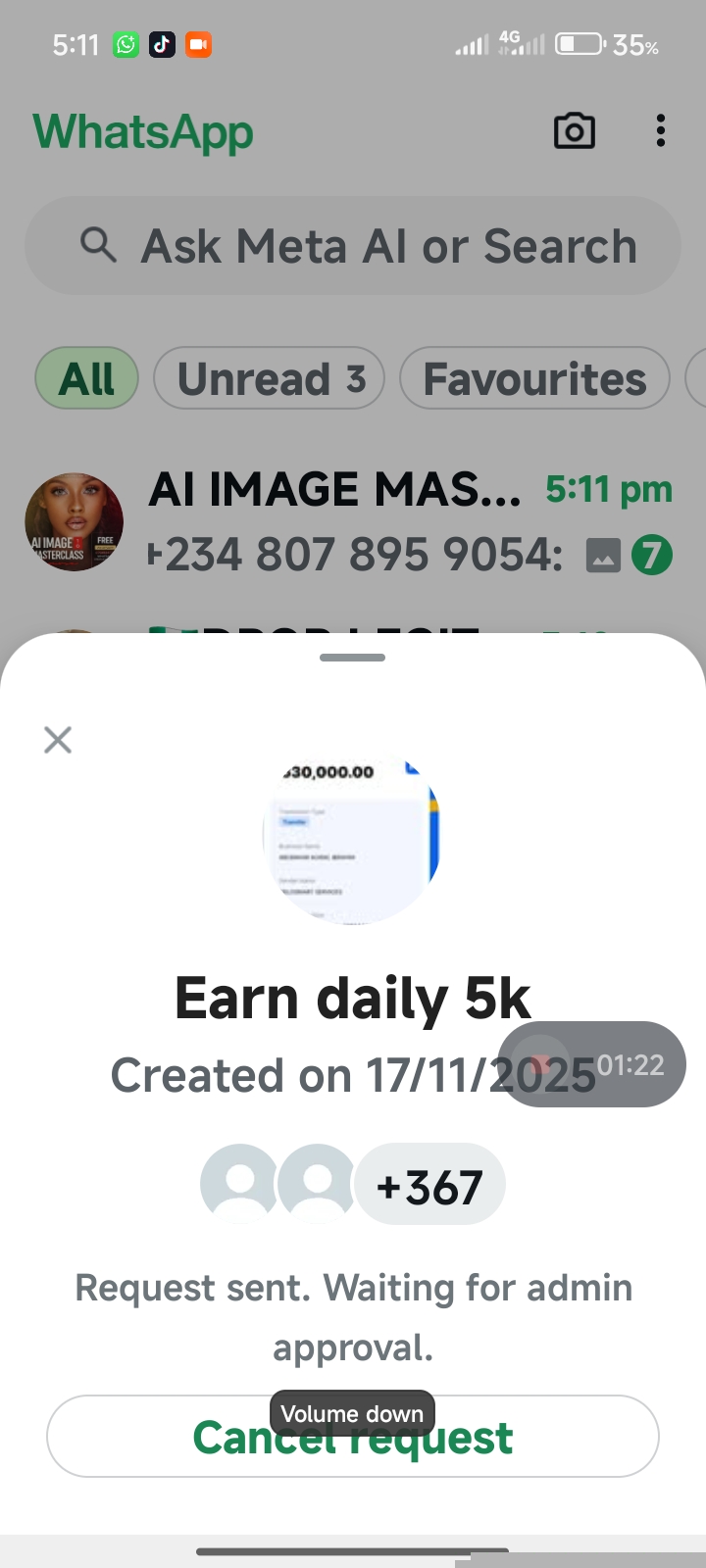Close the group info sheet
706x1568 pixels.
pyautogui.click(x=58, y=740)
